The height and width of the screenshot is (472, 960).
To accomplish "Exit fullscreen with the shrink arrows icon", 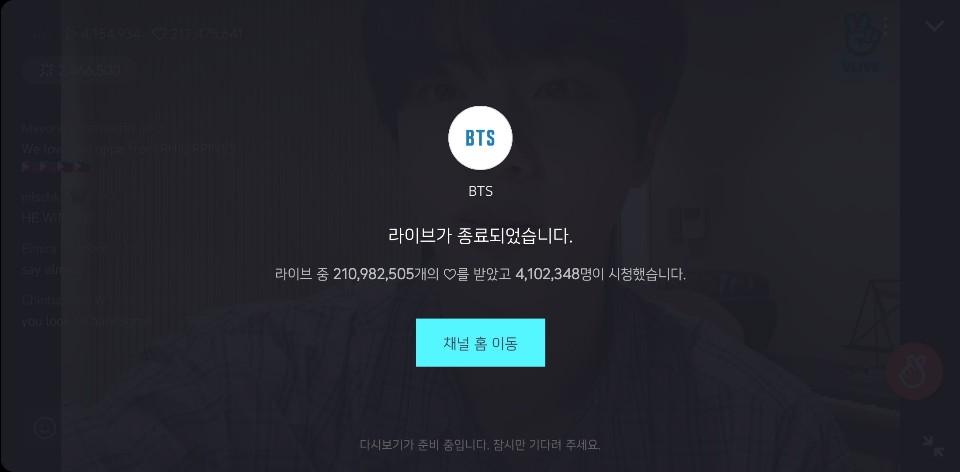I will (932, 445).
